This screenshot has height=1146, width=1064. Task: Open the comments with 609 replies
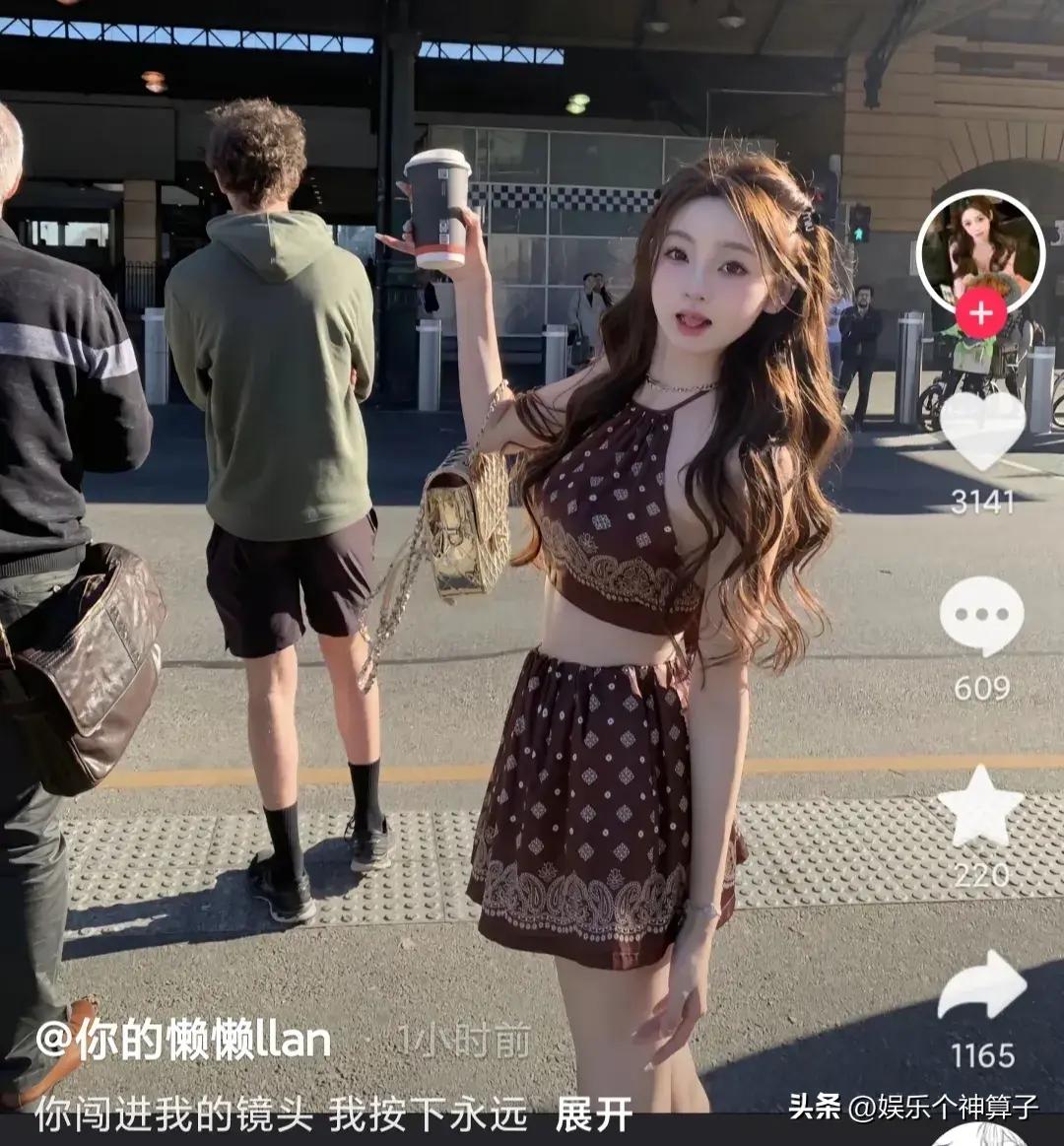pyautogui.click(x=981, y=615)
